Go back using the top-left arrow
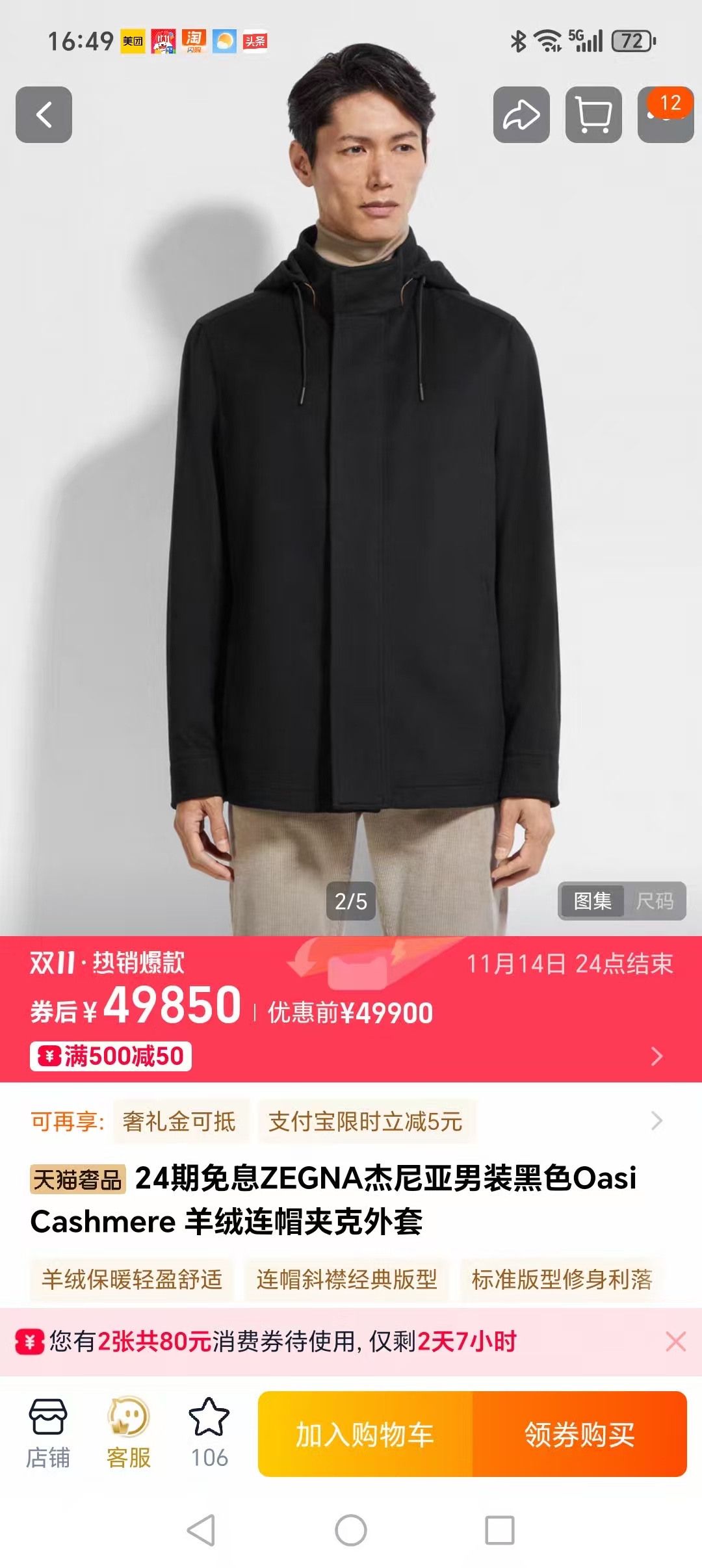 (x=44, y=115)
